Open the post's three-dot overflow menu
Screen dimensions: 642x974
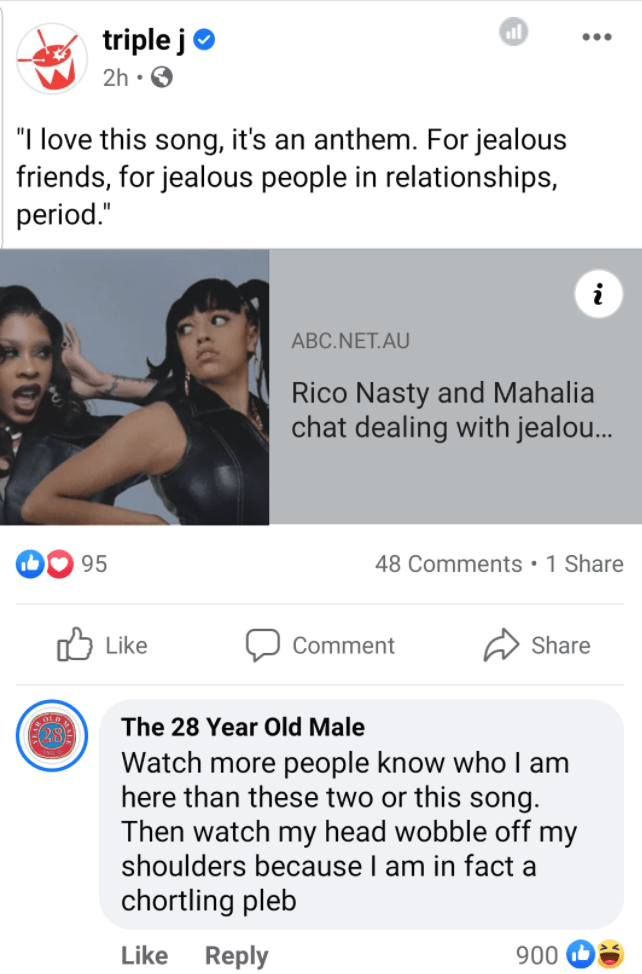pos(595,37)
